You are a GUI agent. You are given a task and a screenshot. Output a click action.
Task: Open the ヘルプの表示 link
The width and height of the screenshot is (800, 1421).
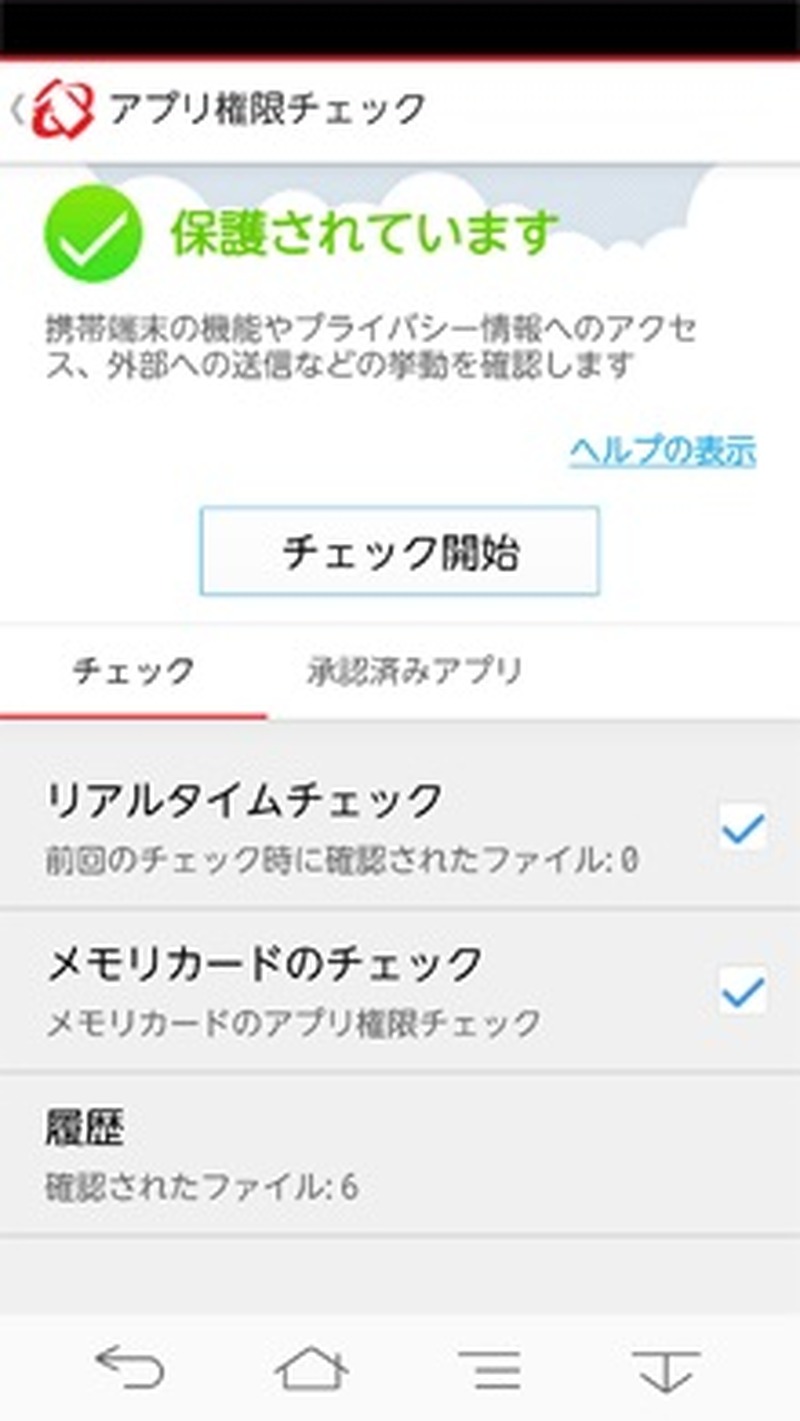(662, 452)
